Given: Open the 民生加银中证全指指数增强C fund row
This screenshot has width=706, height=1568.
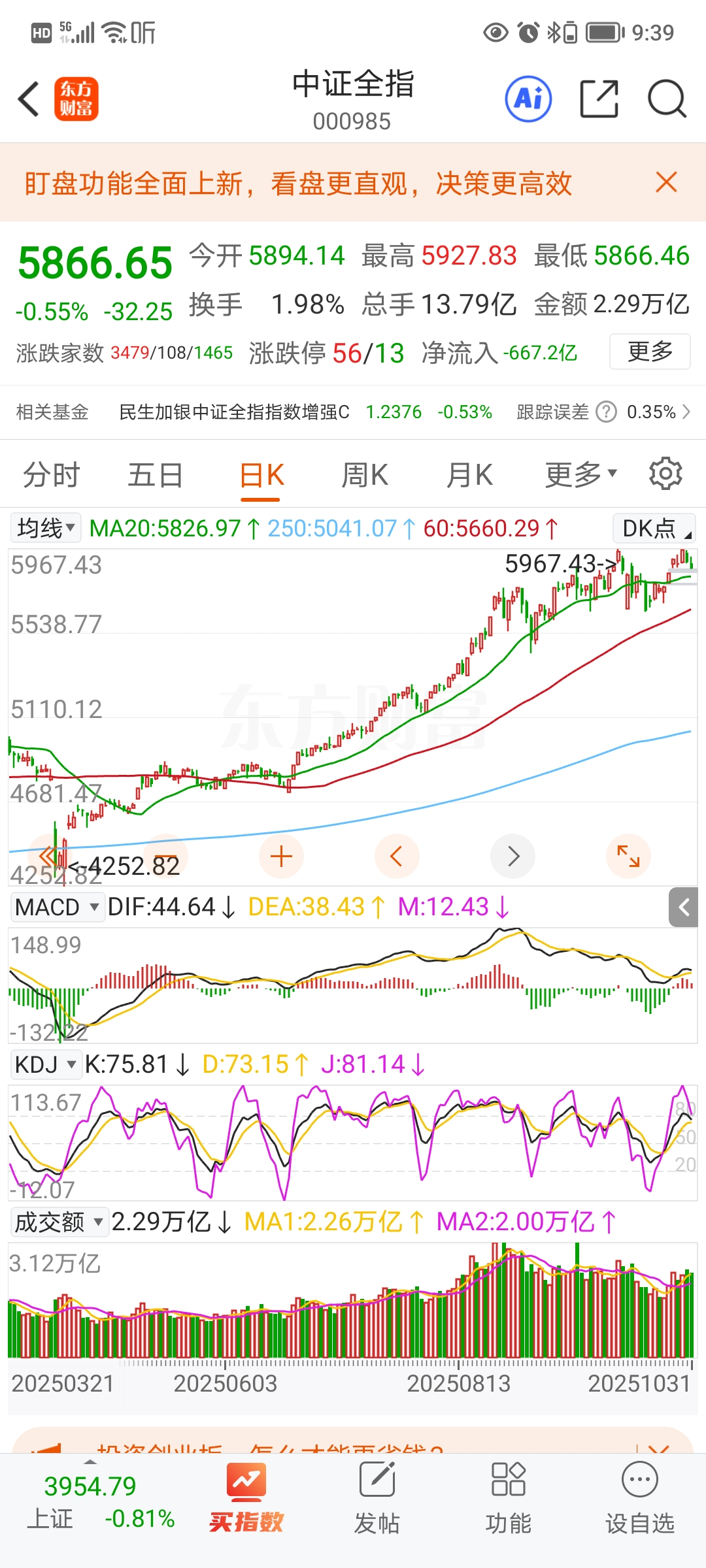Looking at the screenshot, I should (x=353, y=412).
